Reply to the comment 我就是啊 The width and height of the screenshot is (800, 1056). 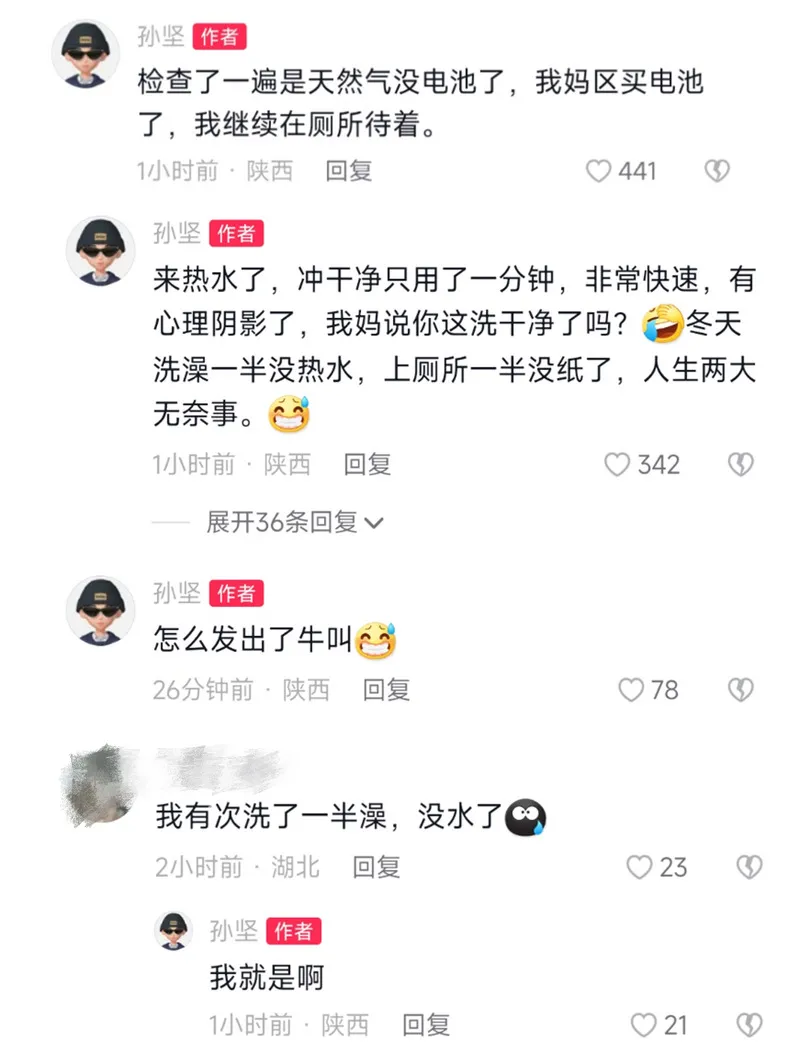tap(426, 1025)
